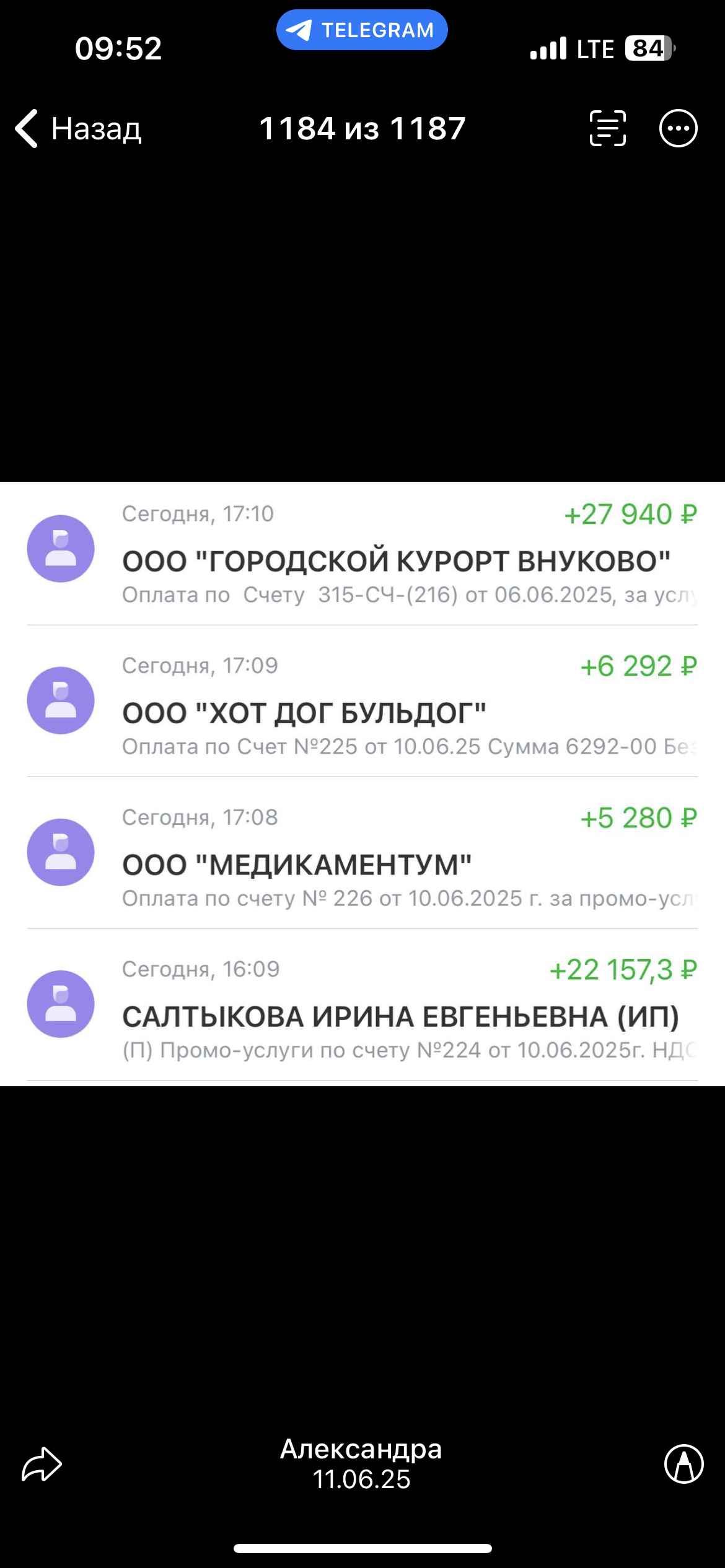This screenshot has width=725, height=1568.
Task: Return to Telegram via the status pill
Action: (362, 30)
